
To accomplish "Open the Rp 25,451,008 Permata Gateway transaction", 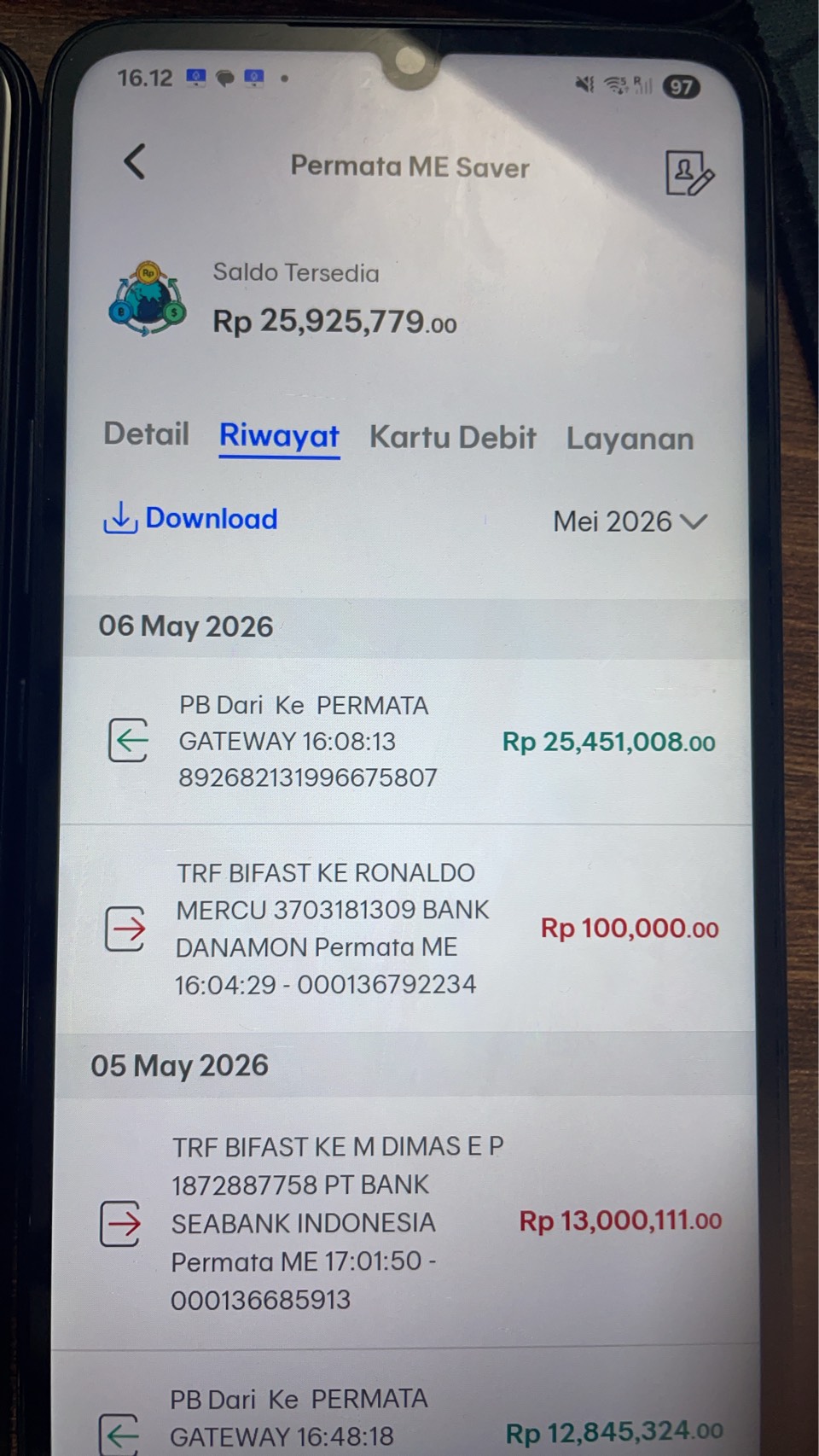I will pos(406,741).
